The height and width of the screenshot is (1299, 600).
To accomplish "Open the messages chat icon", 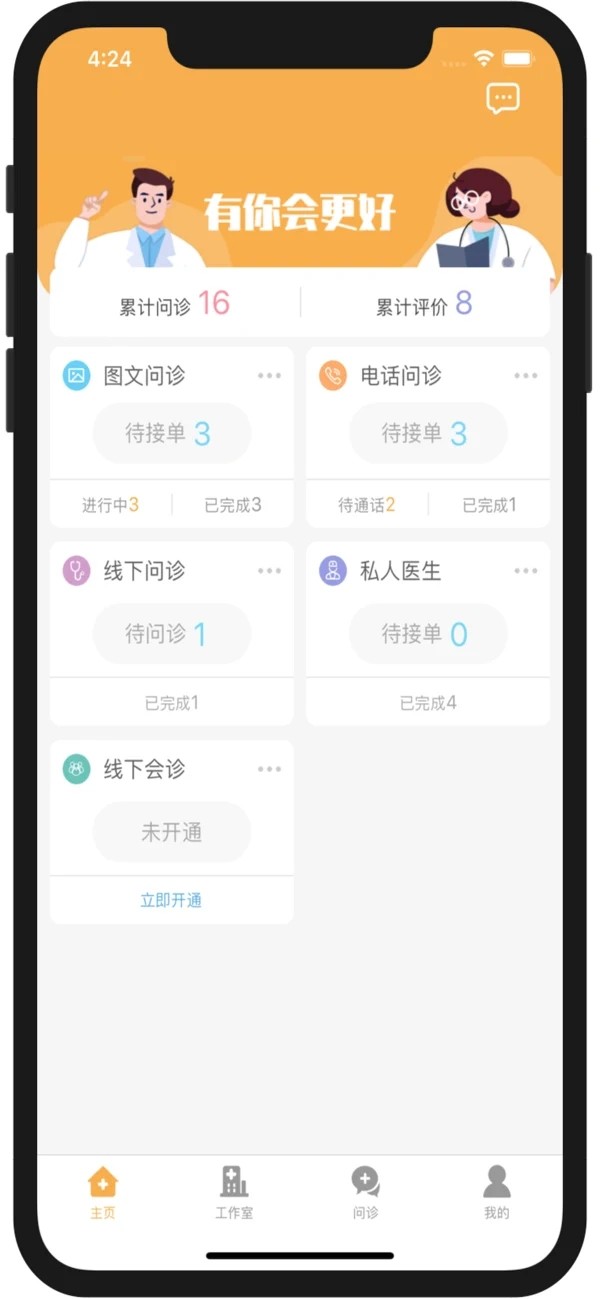I will coord(503,98).
